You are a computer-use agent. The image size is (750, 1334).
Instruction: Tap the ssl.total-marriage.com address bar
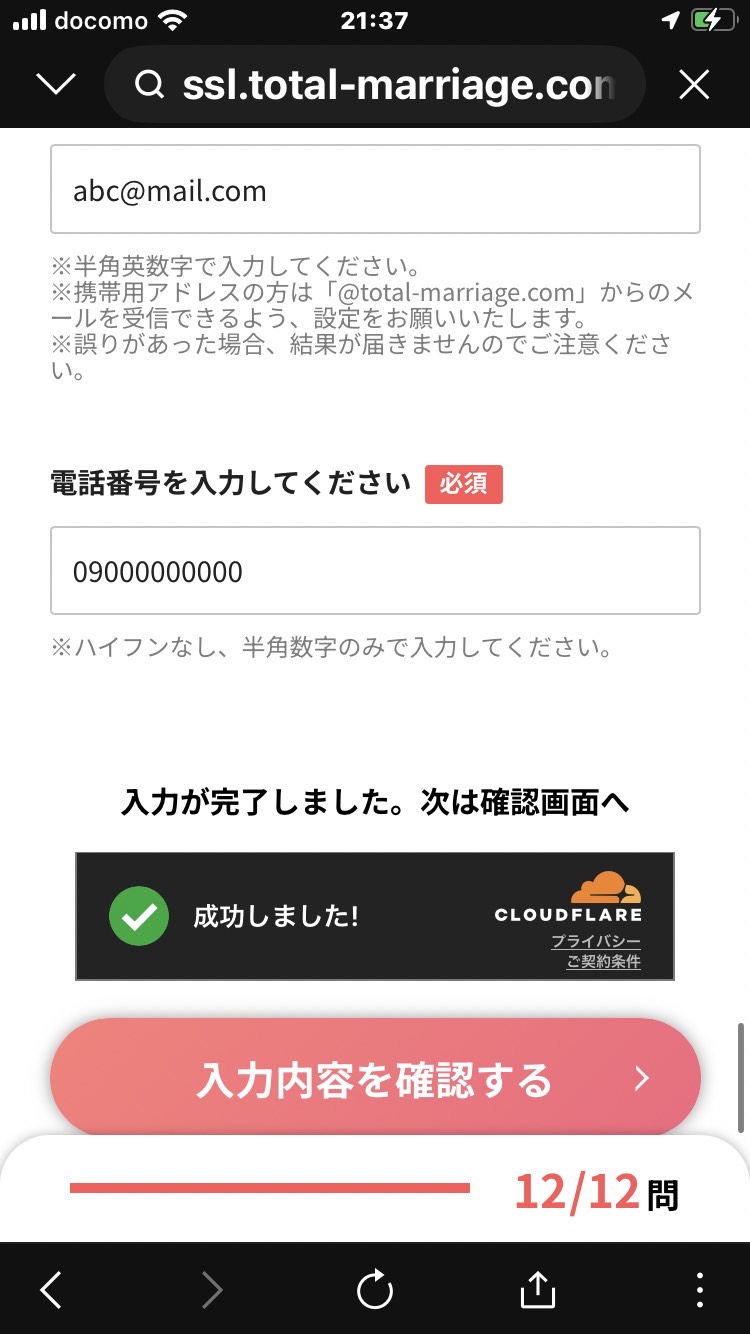[375, 85]
